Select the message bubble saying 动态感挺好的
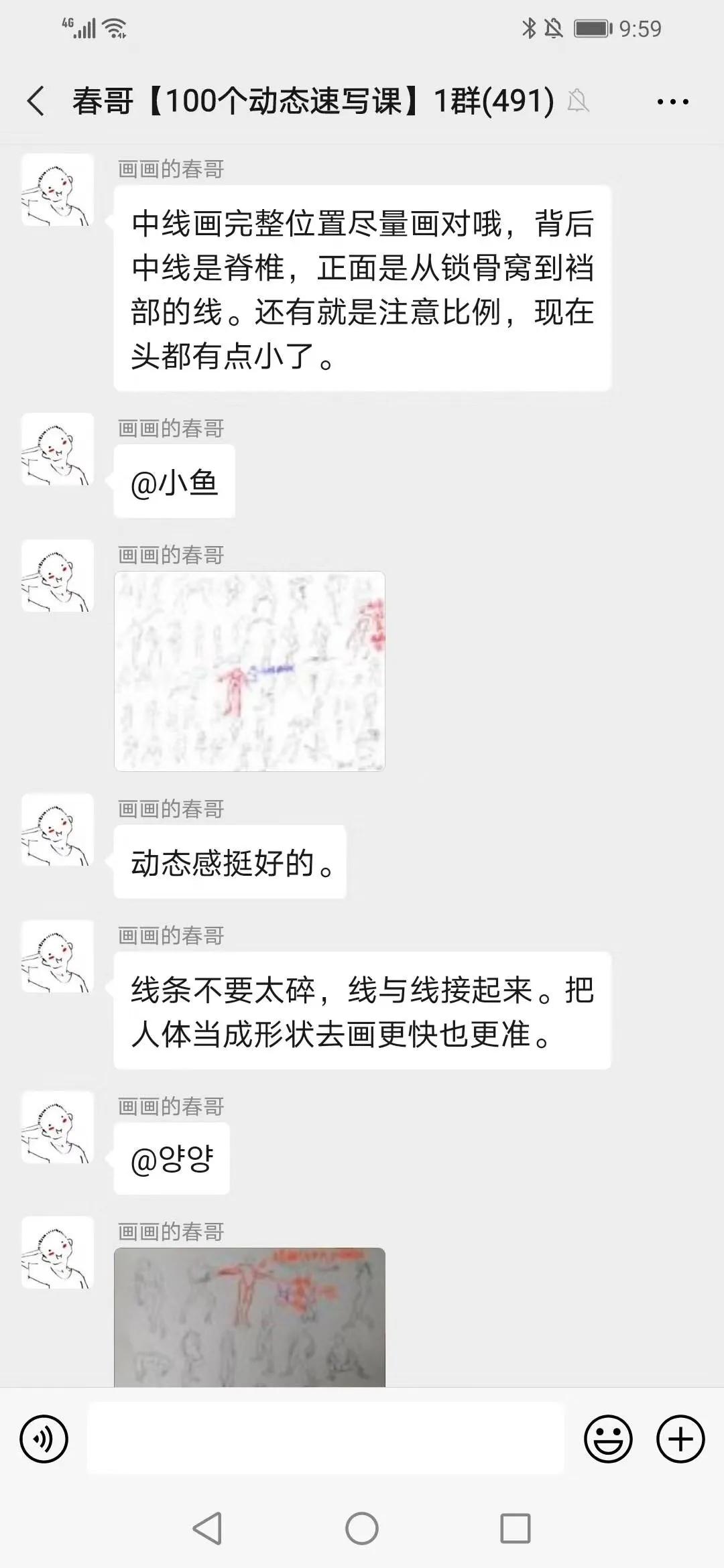 coord(231,862)
